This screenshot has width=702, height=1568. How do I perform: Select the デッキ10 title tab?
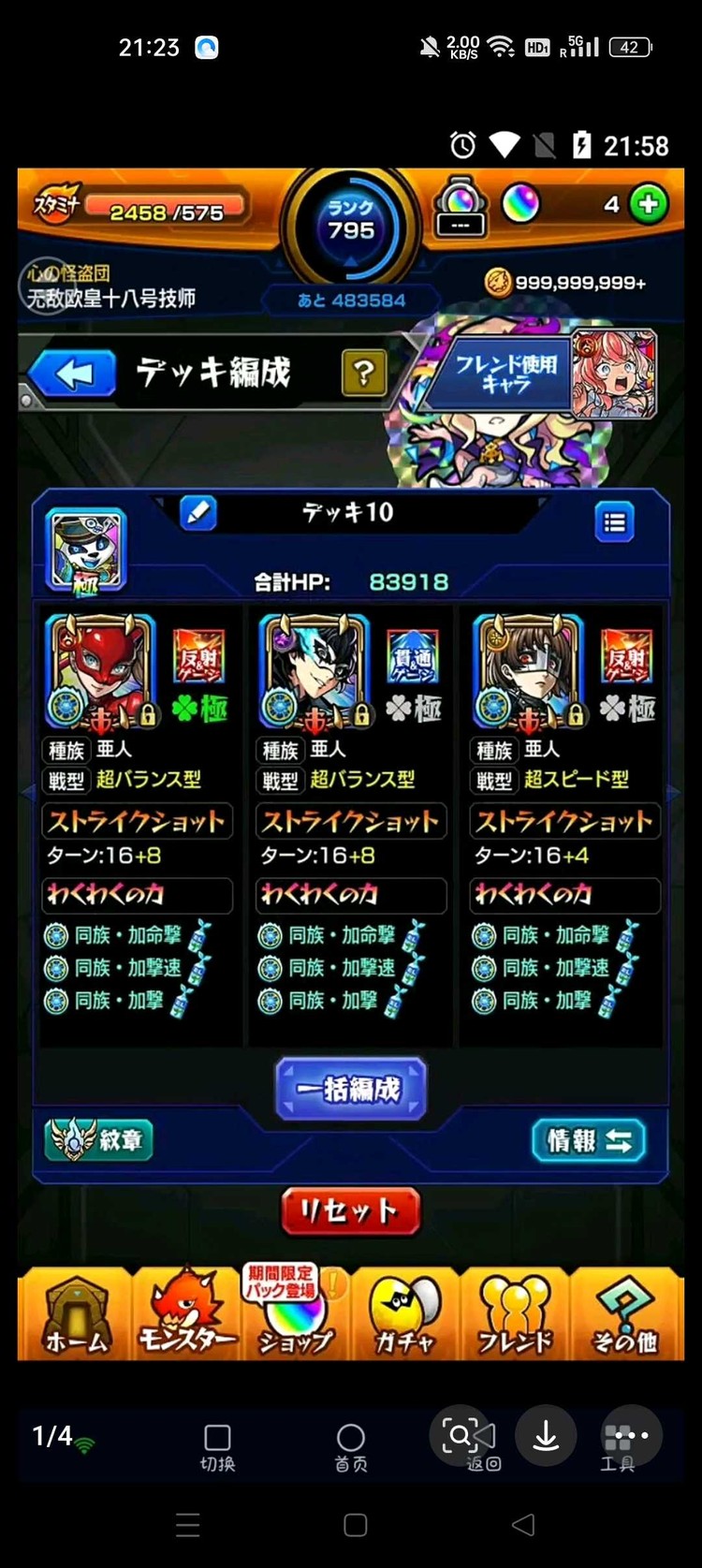point(350,514)
